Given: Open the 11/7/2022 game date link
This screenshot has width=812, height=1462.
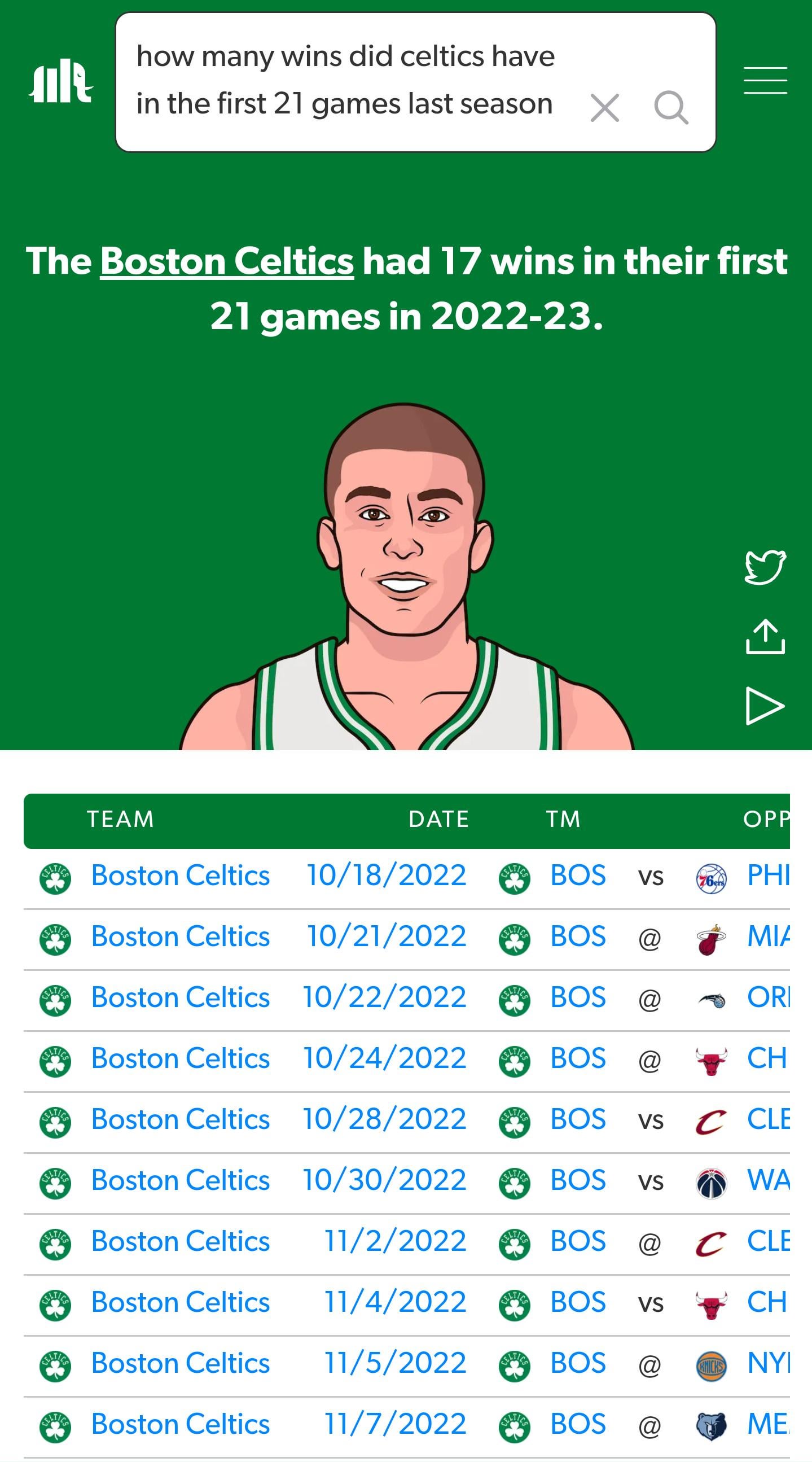Looking at the screenshot, I should click(x=395, y=1424).
